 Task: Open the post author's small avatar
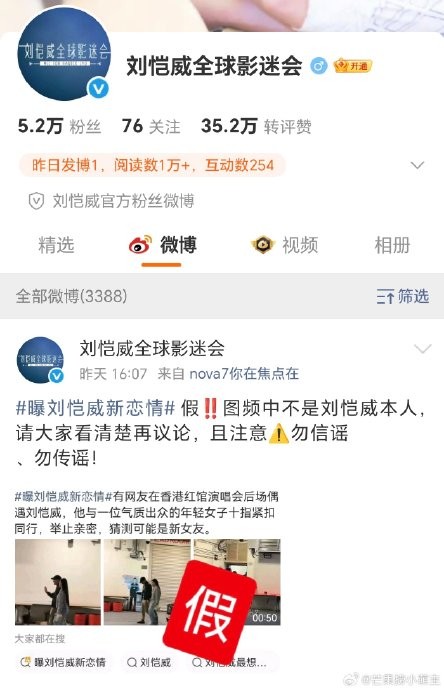point(40,360)
